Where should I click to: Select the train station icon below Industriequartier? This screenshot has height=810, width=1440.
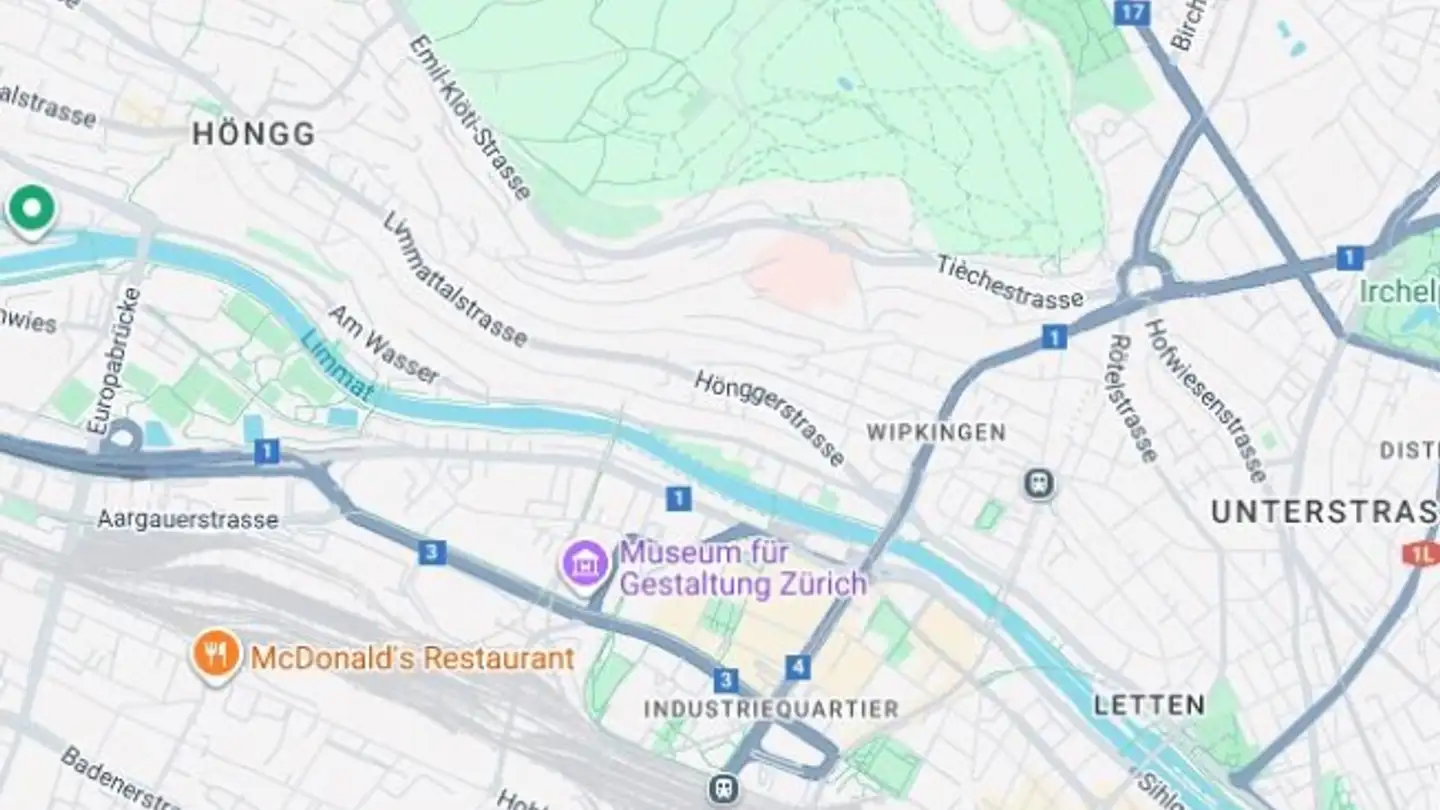click(x=723, y=790)
